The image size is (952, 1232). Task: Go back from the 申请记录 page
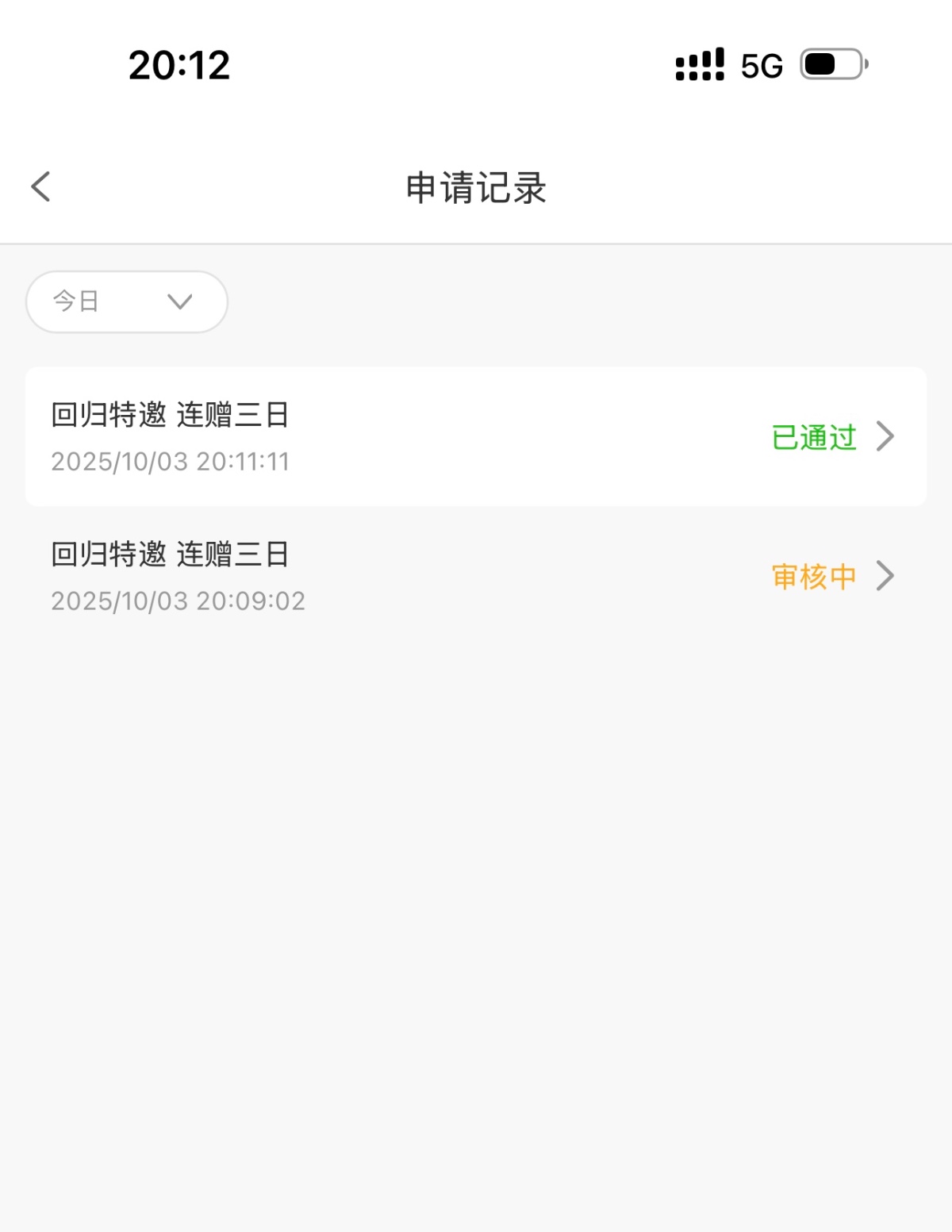click(x=41, y=187)
